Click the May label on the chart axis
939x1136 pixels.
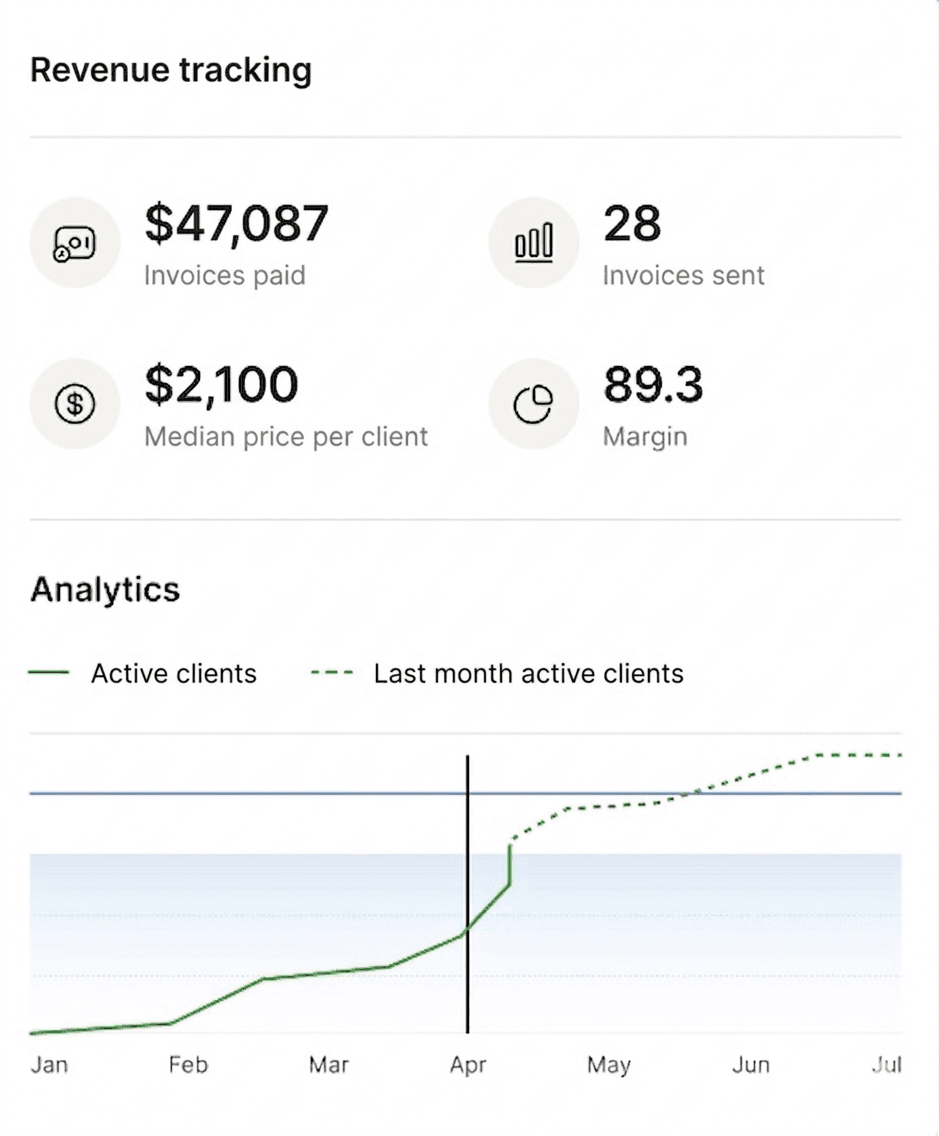click(609, 1065)
